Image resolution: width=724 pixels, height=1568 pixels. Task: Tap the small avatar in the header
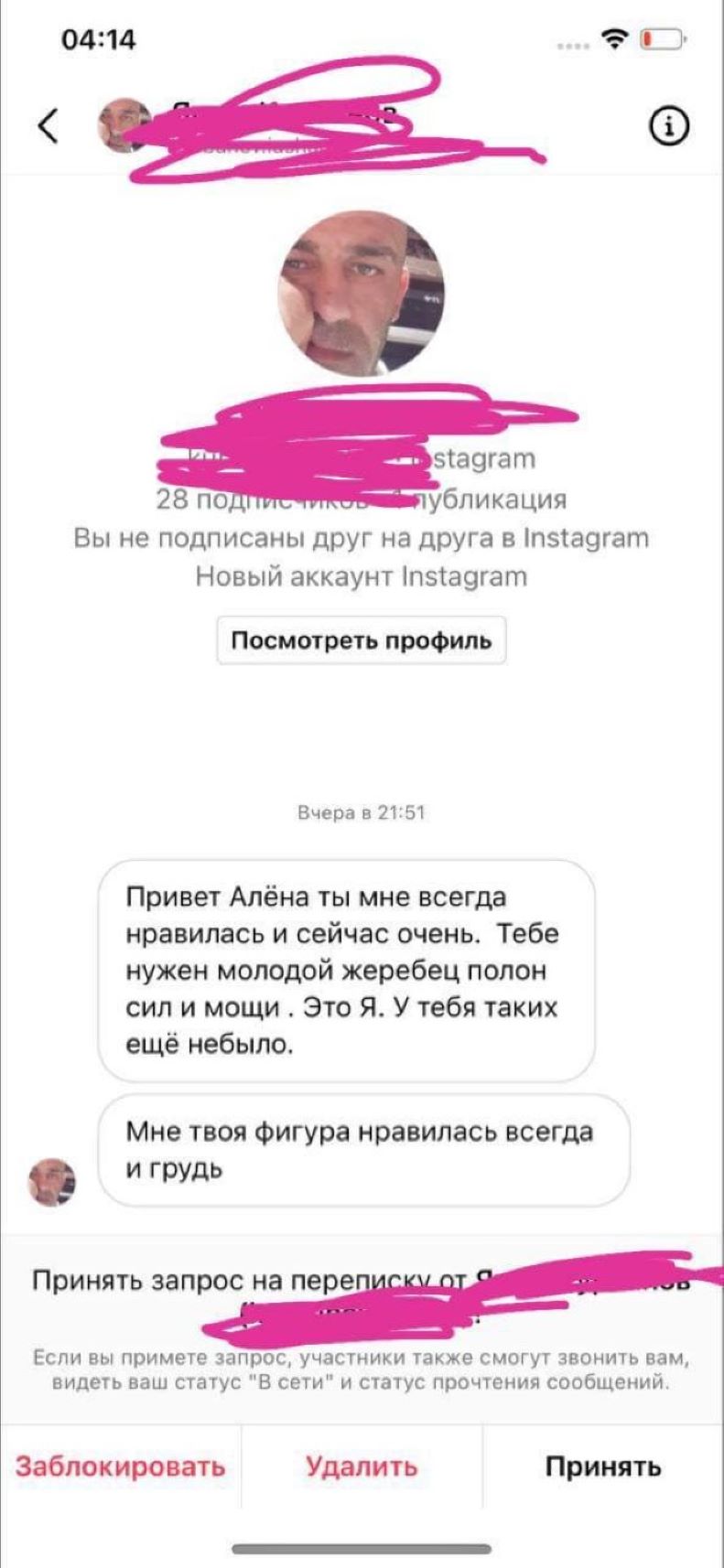pos(124,125)
